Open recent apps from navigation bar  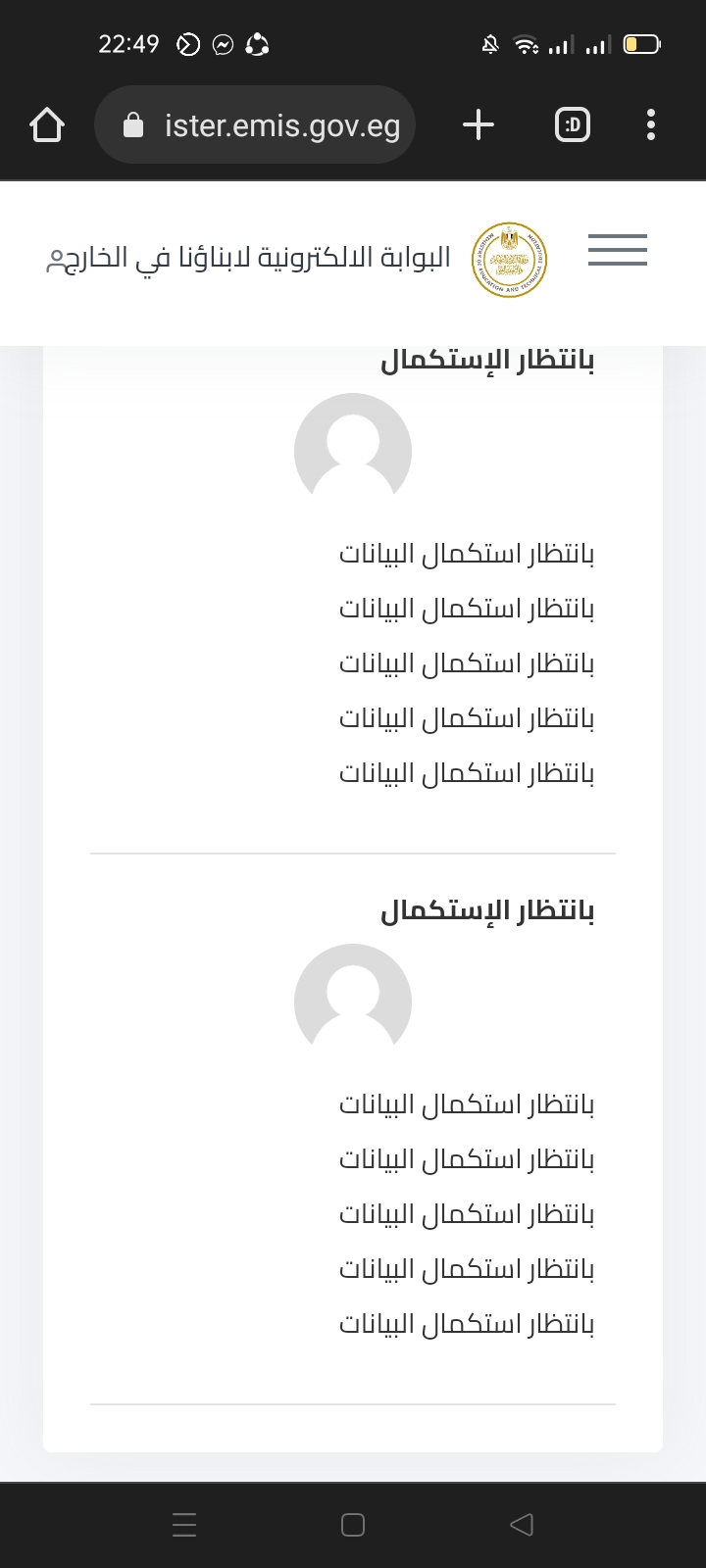point(184,1524)
